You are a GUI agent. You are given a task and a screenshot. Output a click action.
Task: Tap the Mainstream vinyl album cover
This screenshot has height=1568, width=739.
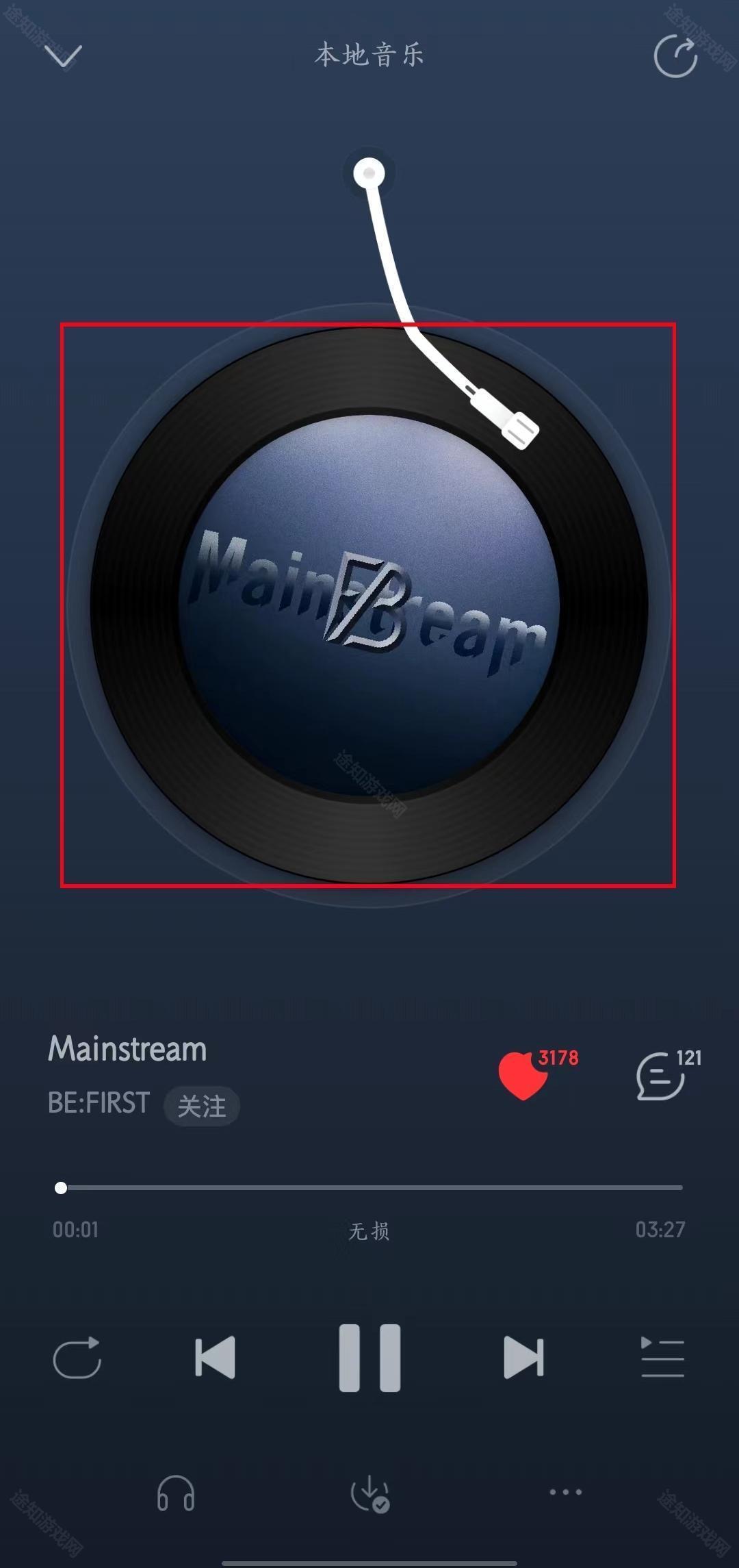tap(369, 605)
